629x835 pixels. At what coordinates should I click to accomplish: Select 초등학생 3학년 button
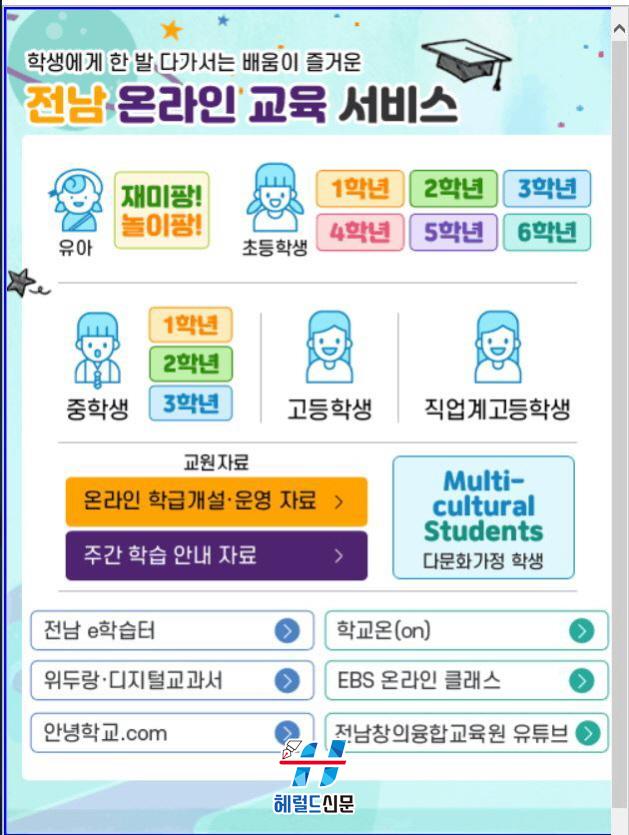[x=546, y=188]
